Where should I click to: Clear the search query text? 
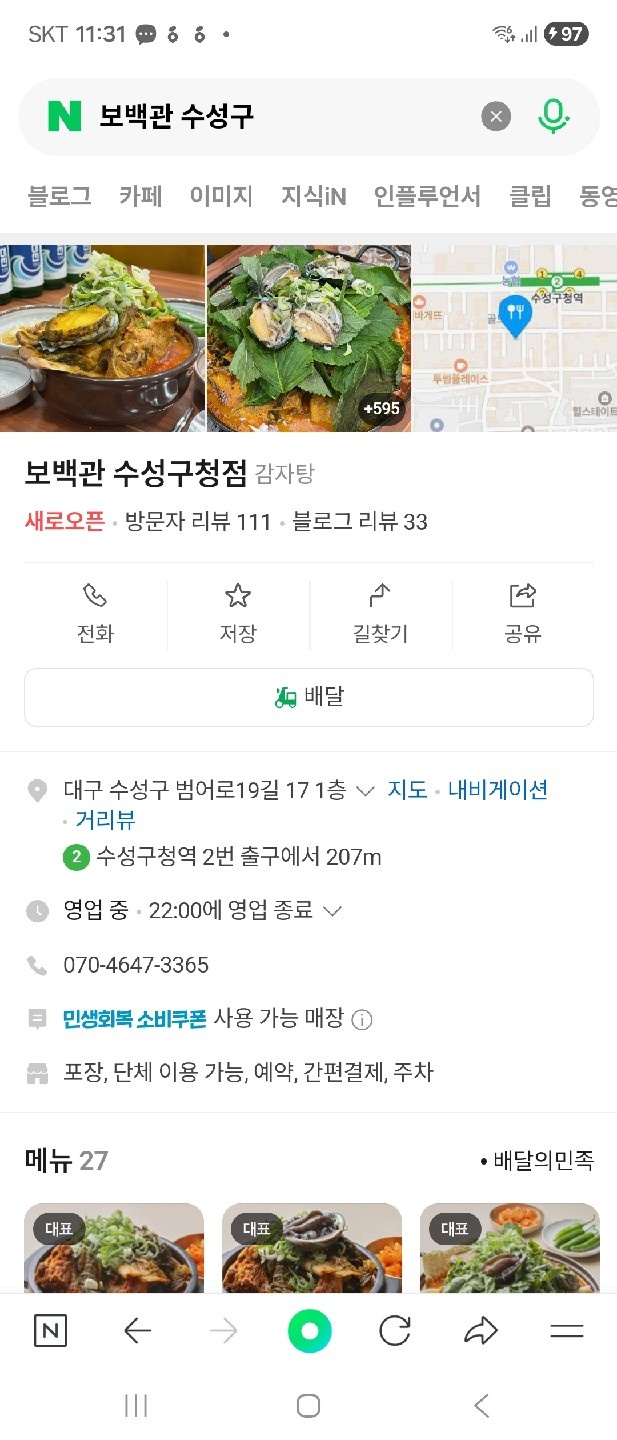[x=496, y=117]
